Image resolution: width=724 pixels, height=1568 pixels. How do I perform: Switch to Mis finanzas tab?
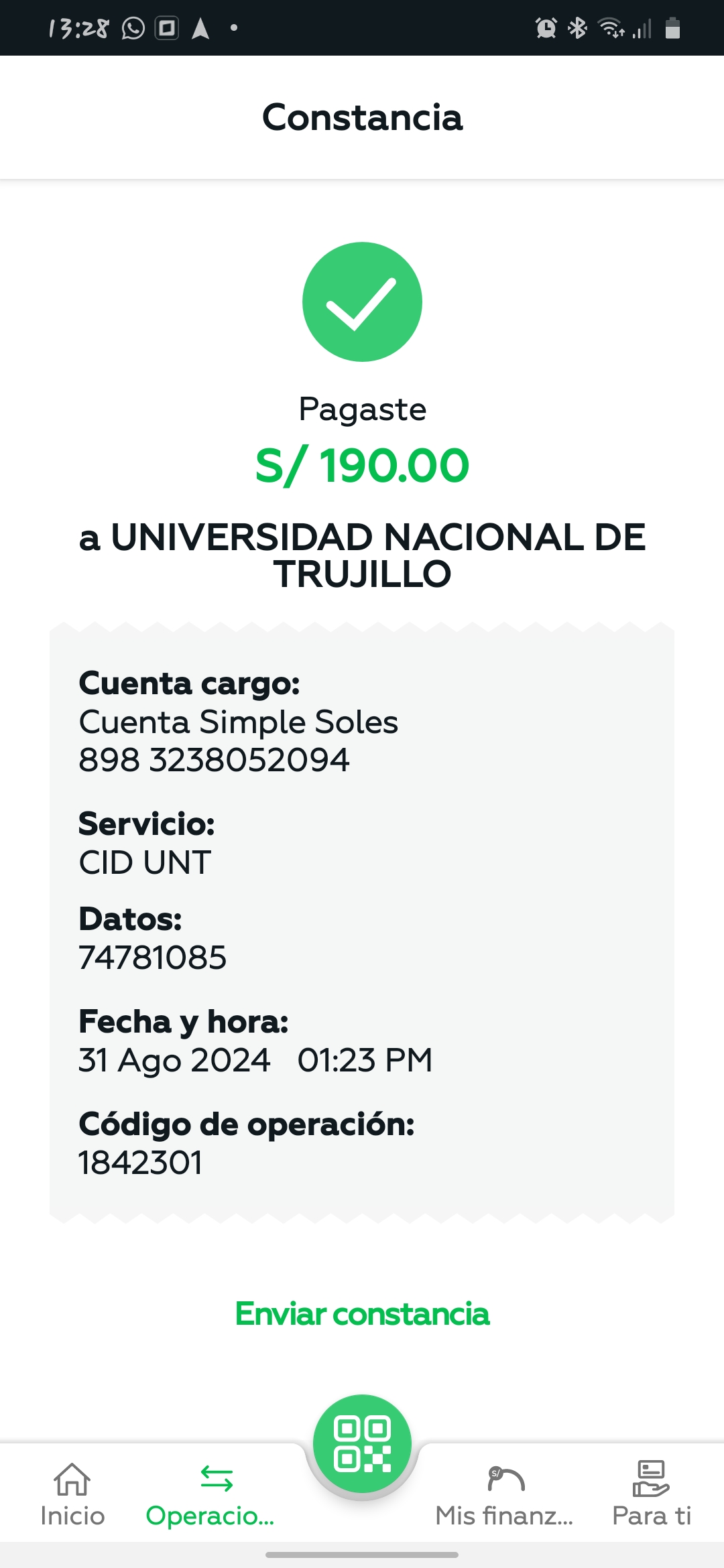504,1495
